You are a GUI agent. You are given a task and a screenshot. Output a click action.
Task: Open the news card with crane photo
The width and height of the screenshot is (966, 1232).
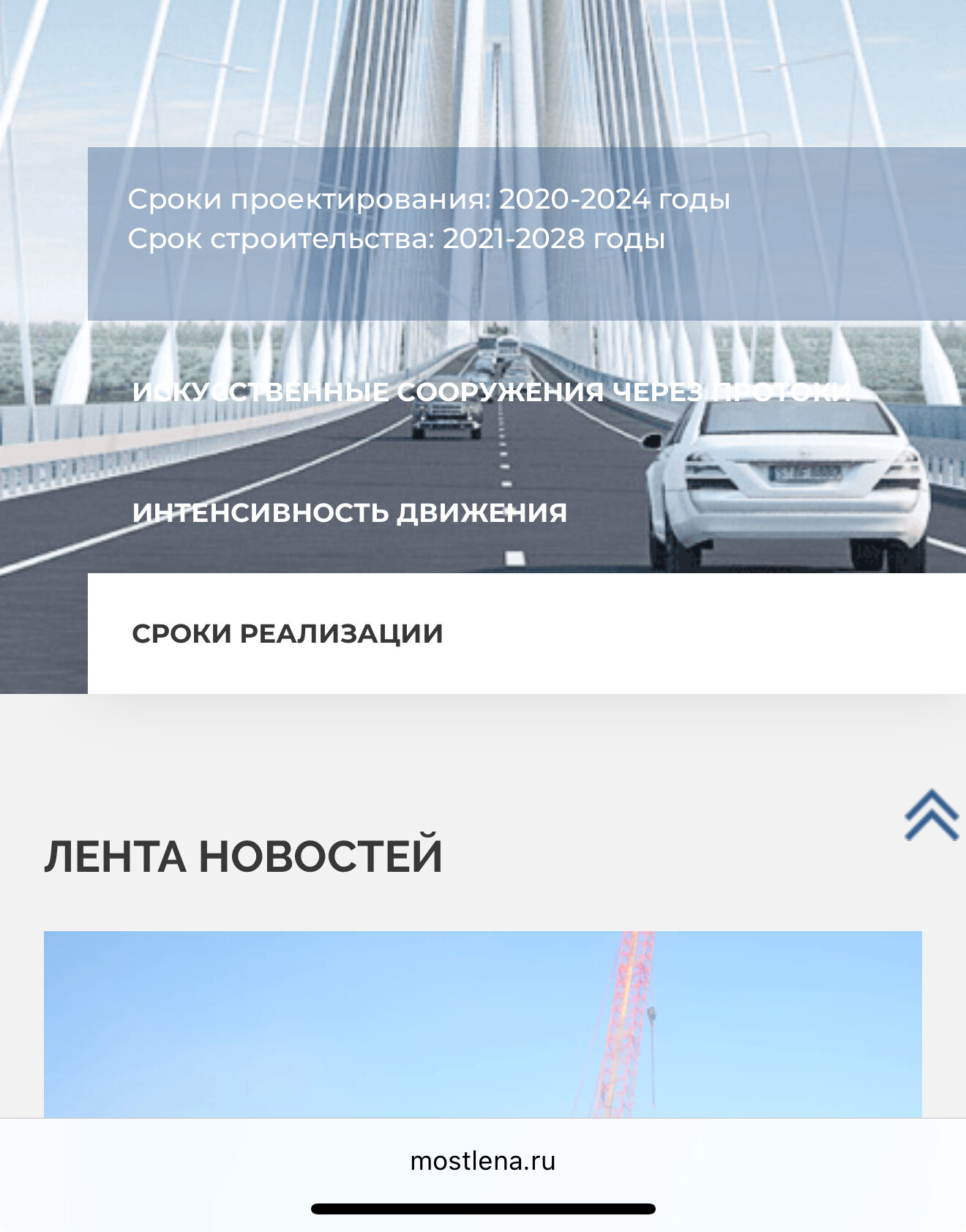[x=483, y=1025]
